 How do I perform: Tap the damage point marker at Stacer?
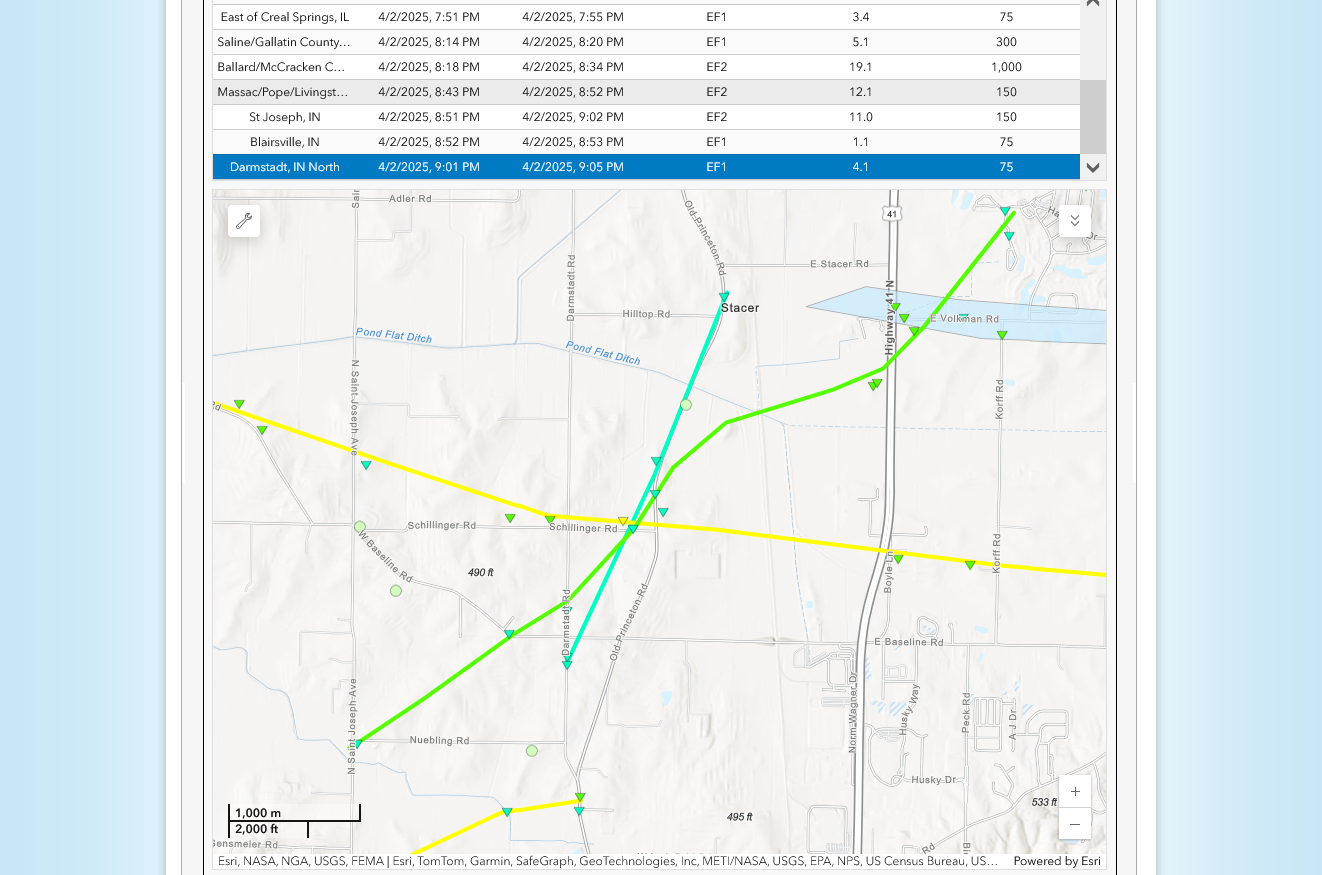(x=724, y=297)
